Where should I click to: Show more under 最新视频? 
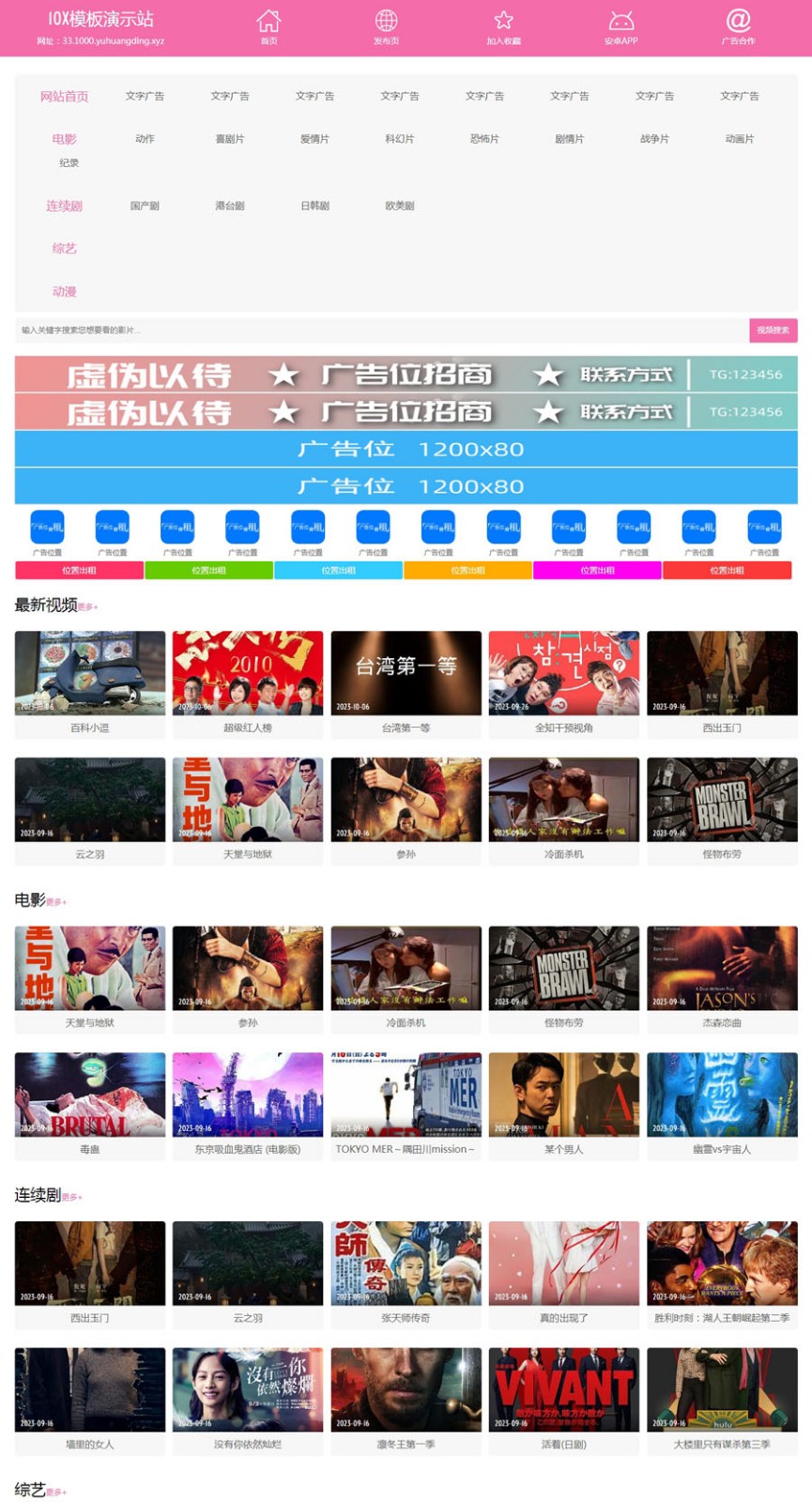(87, 607)
